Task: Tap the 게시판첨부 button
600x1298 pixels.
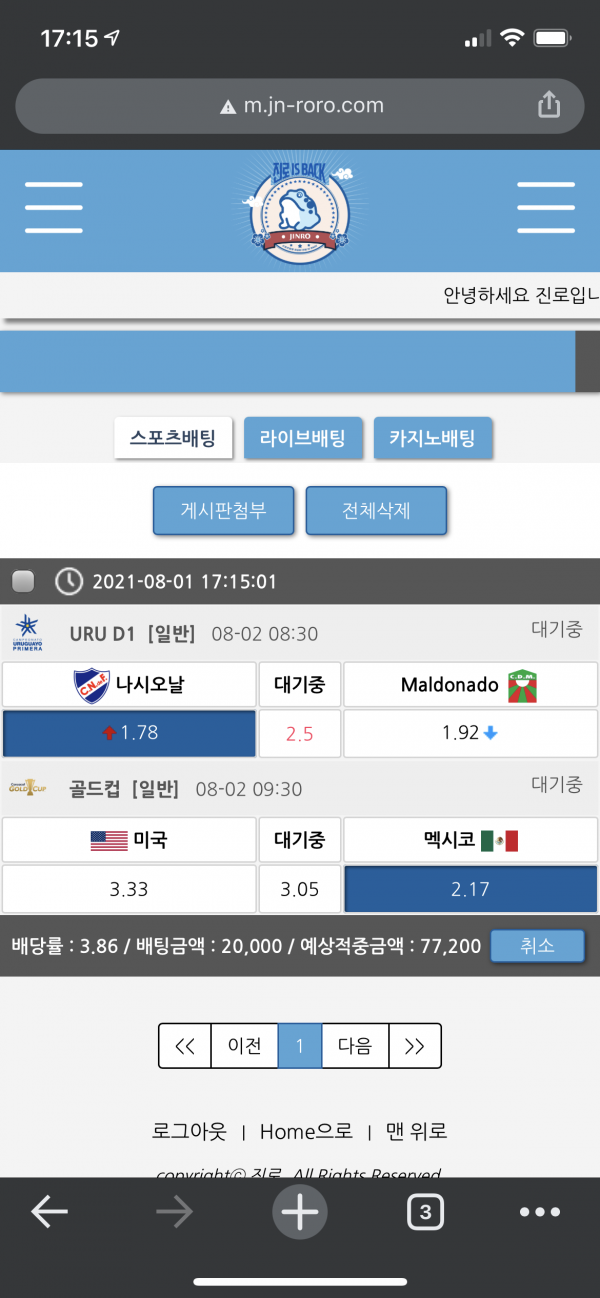Action: coord(224,511)
